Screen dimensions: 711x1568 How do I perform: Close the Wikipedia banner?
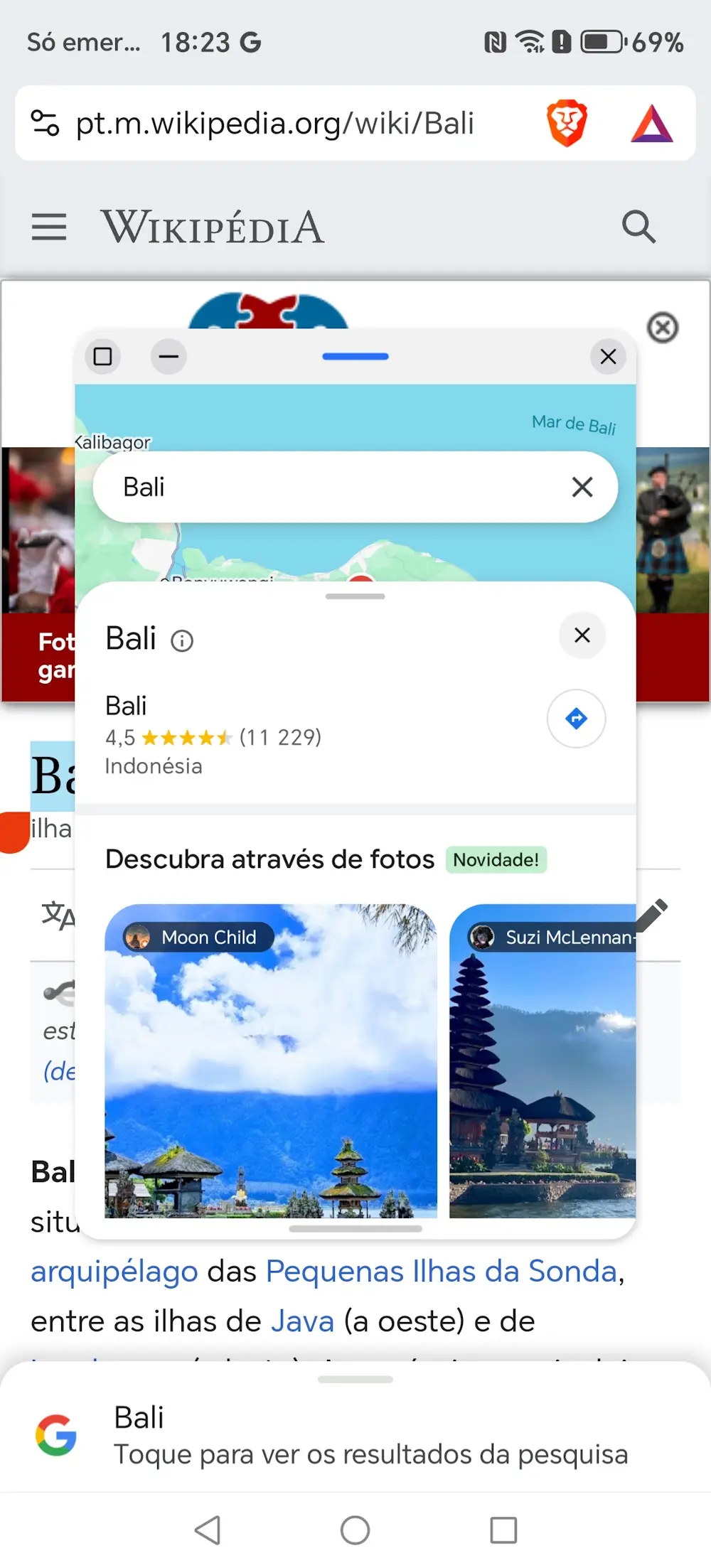pyautogui.click(x=663, y=328)
